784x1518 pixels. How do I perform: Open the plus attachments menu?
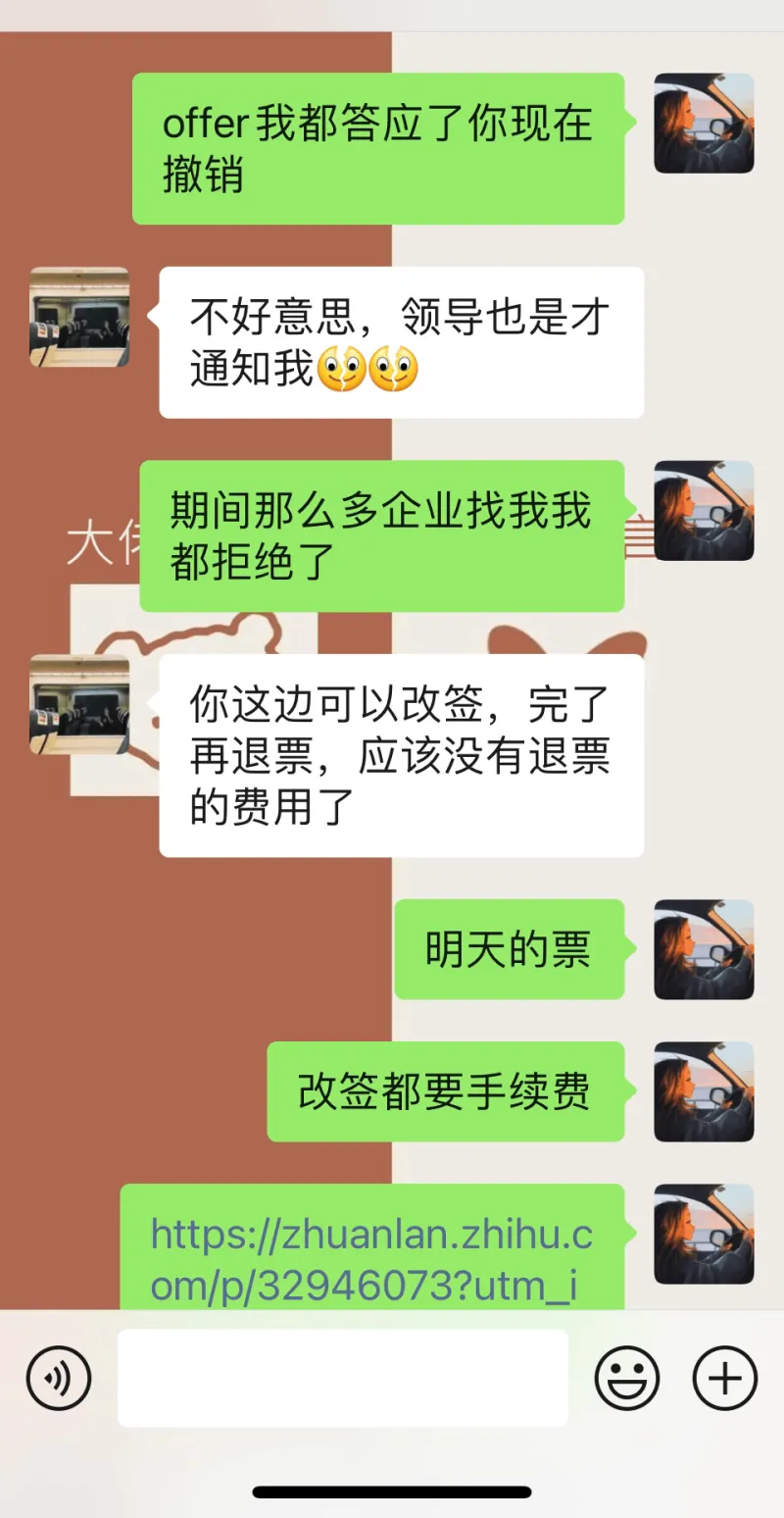725,1378
